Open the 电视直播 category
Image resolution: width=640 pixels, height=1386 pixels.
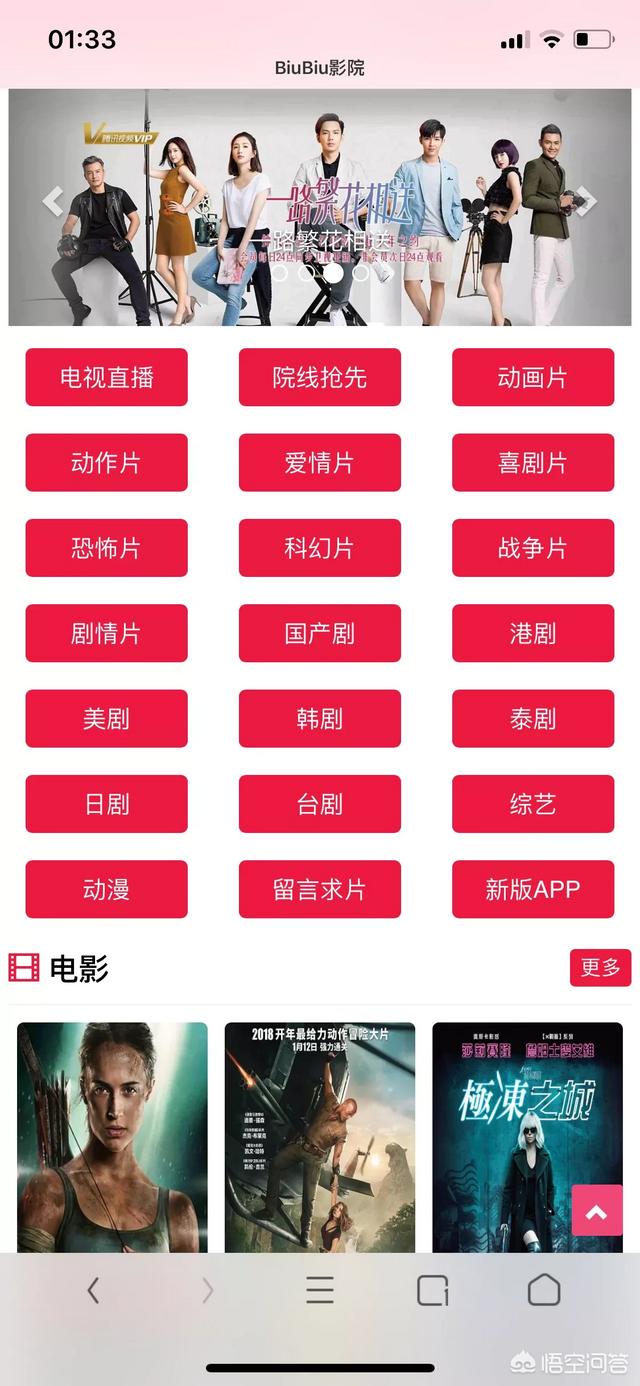pyautogui.click(x=106, y=377)
